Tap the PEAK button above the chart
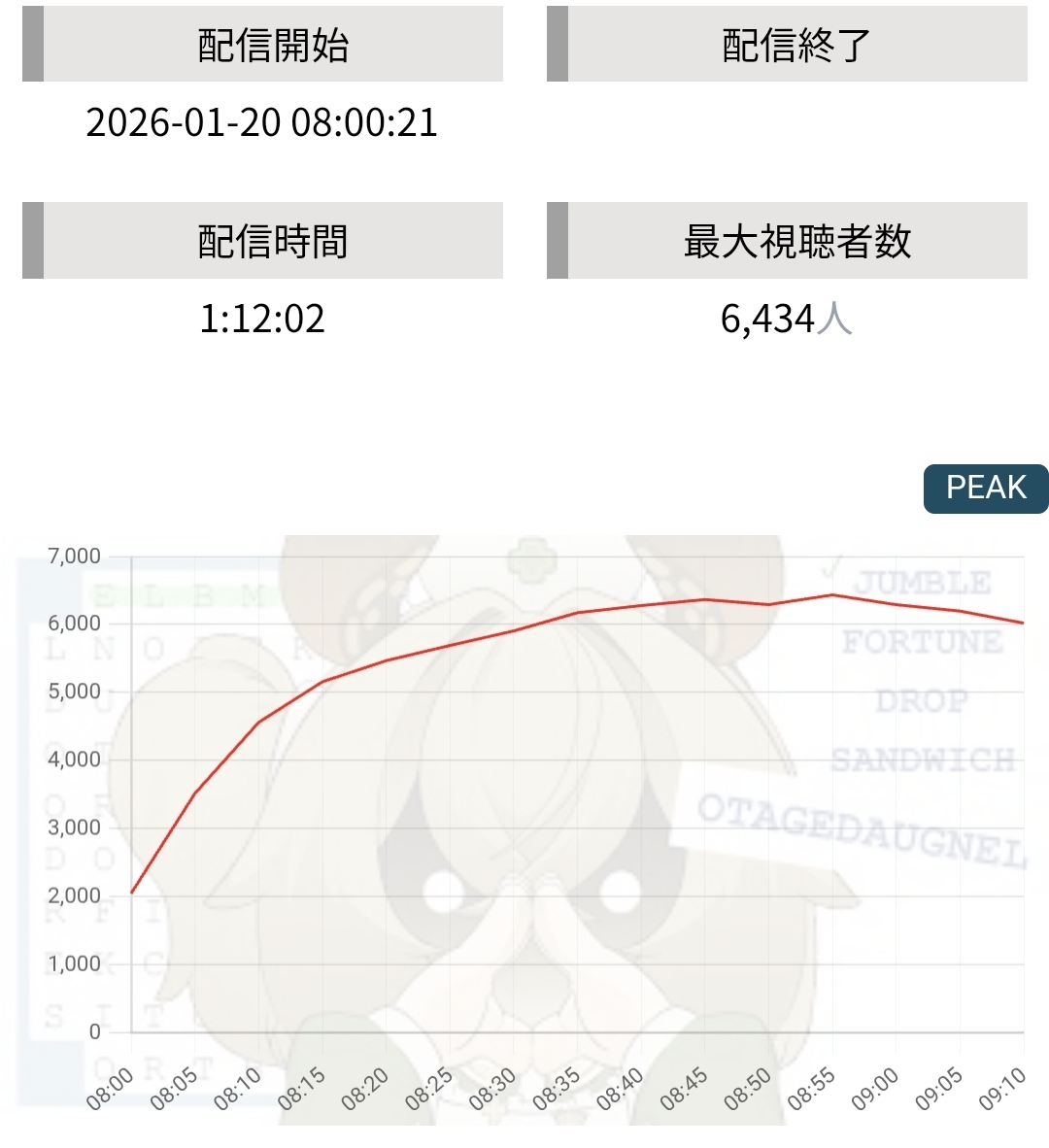The height and width of the screenshot is (1148, 1049). pos(986,489)
